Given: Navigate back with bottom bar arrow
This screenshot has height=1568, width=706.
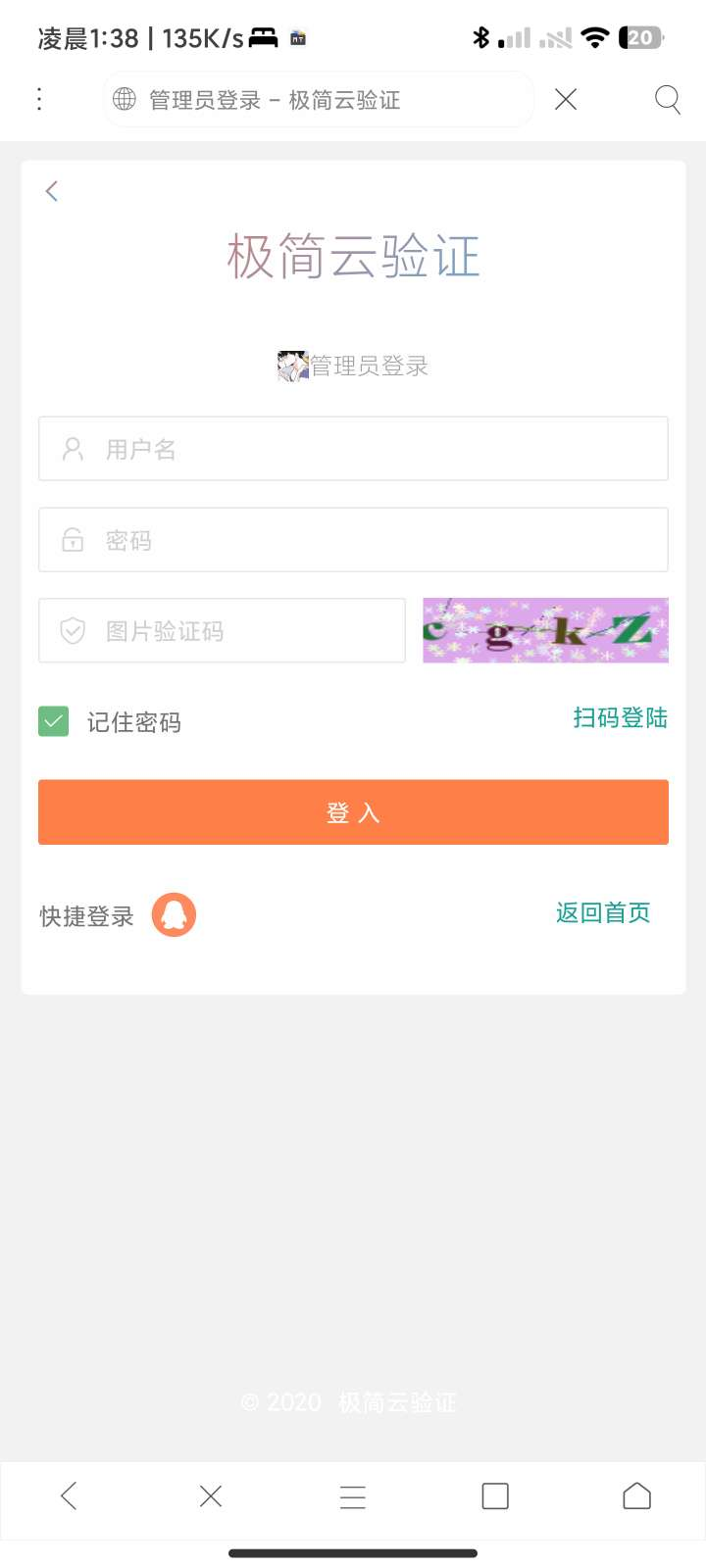Looking at the screenshot, I should (x=69, y=1496).
